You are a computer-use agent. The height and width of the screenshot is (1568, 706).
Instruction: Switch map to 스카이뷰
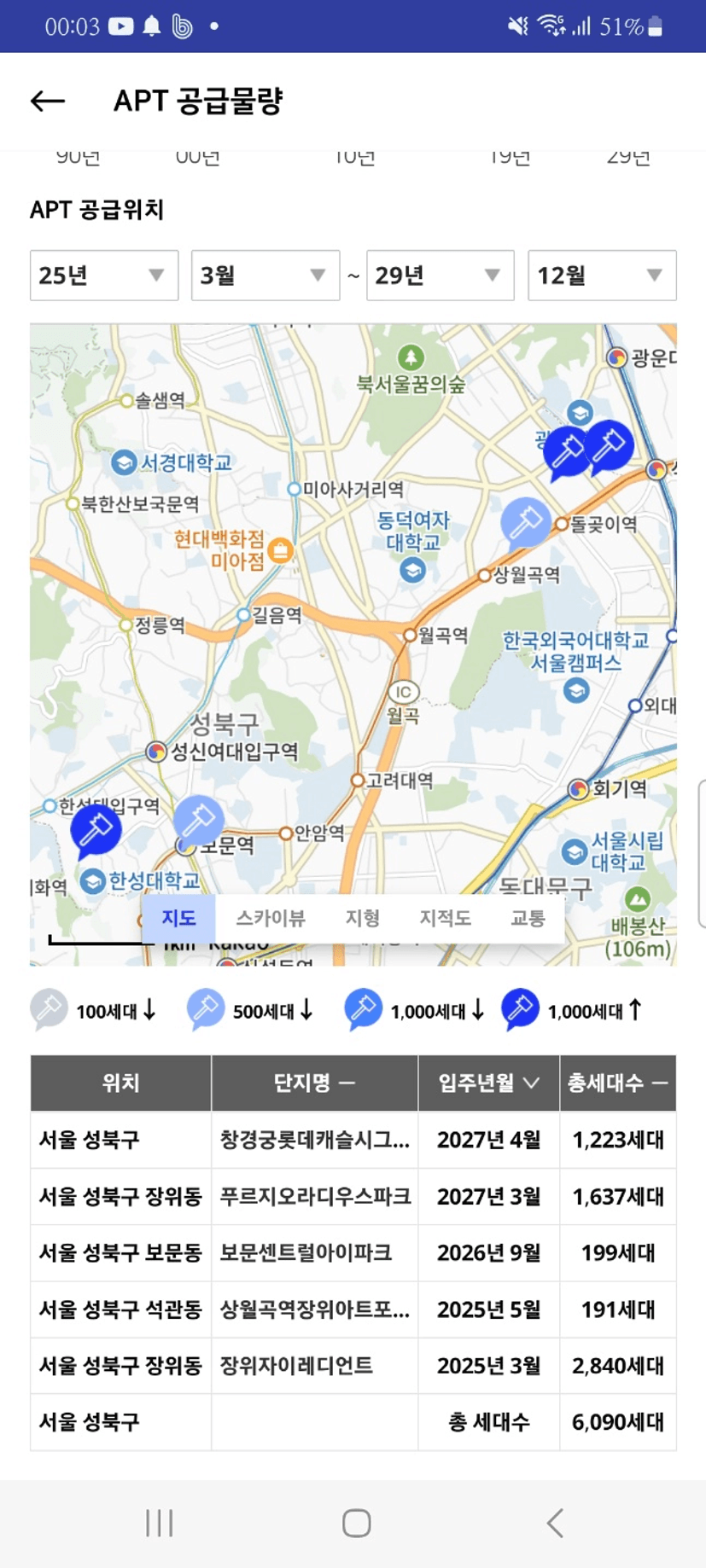(x=271, y=919)
